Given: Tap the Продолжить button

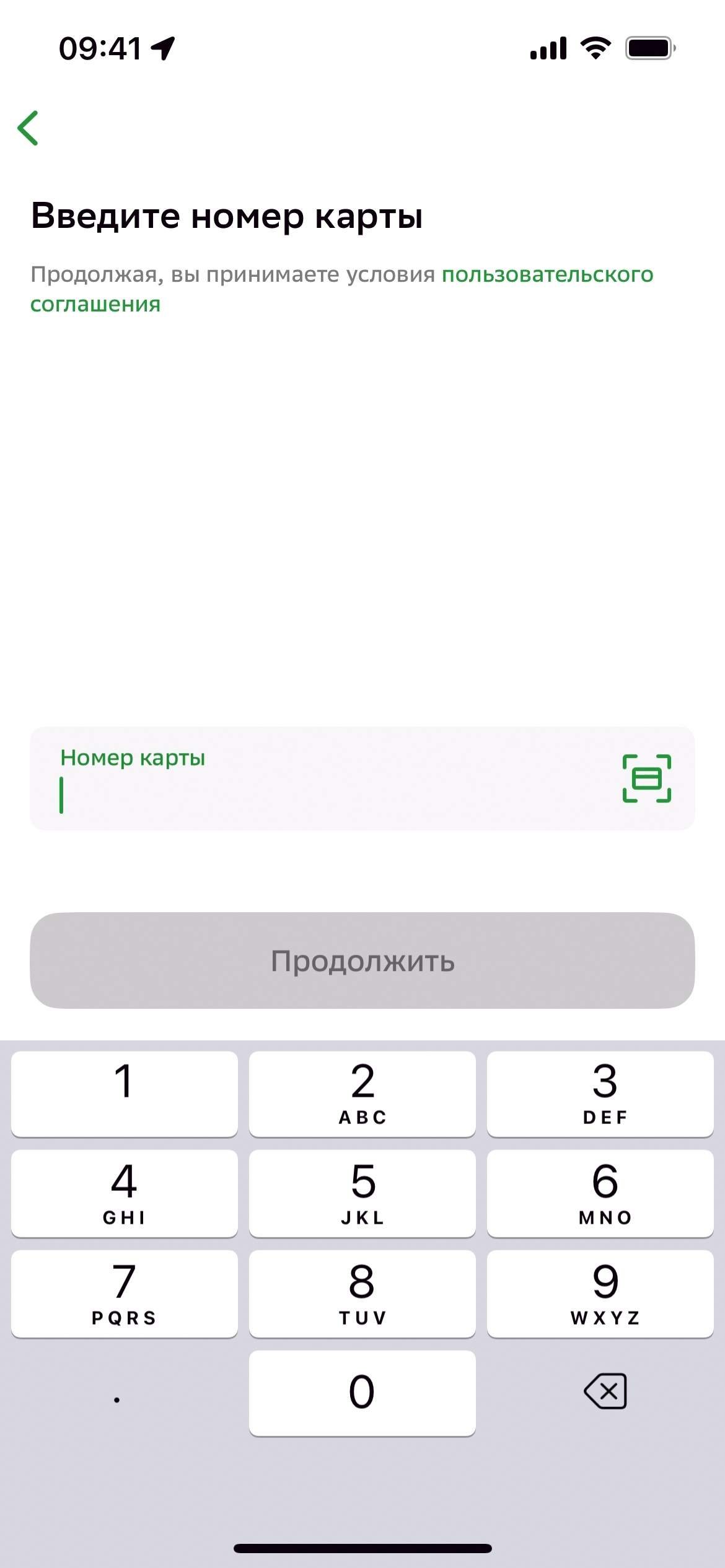Looking at the screenshot, I should [362, 960].
